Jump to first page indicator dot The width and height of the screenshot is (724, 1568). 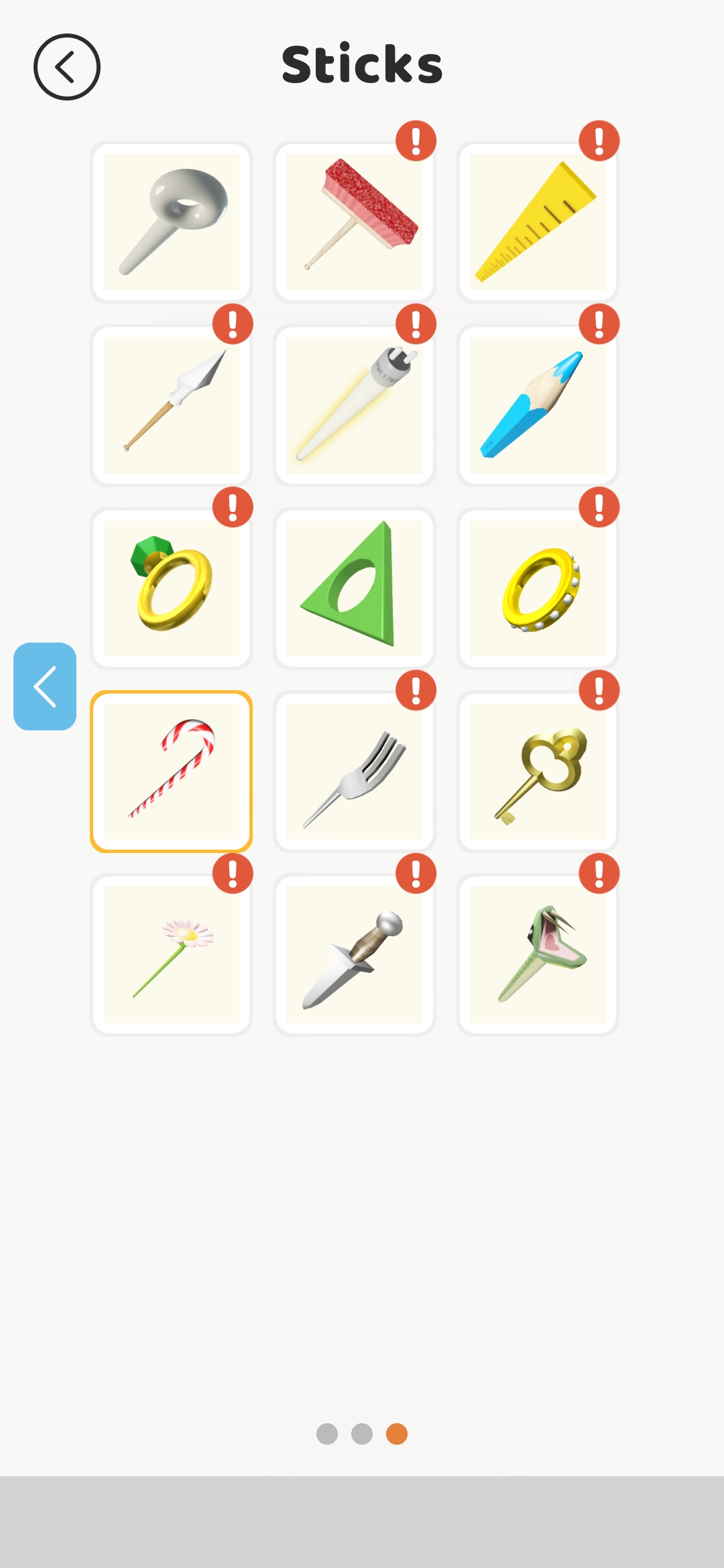(x=327, y=1434)
